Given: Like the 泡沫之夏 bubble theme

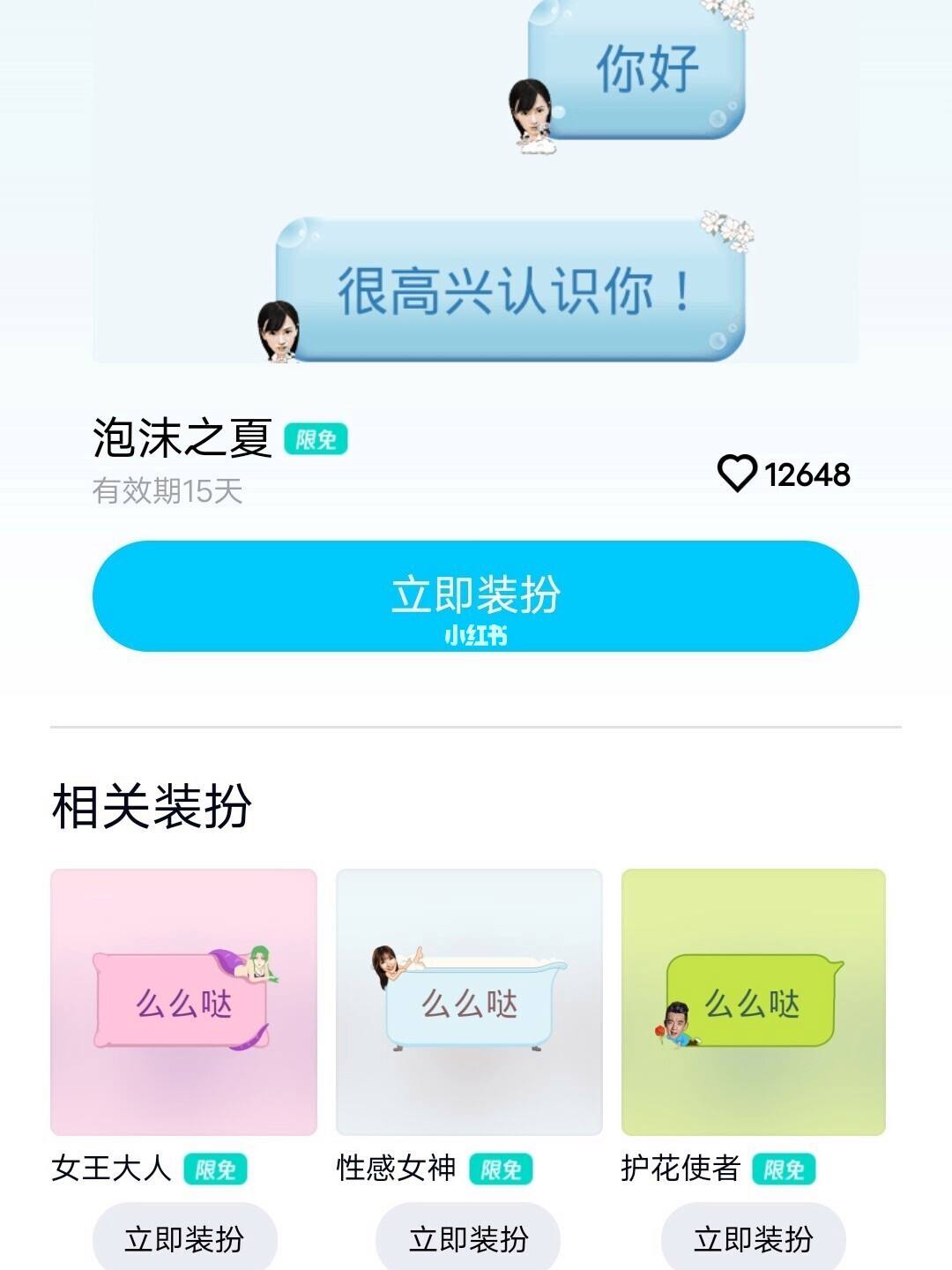Looking at the screenshot, I should [x=737, y=474].
